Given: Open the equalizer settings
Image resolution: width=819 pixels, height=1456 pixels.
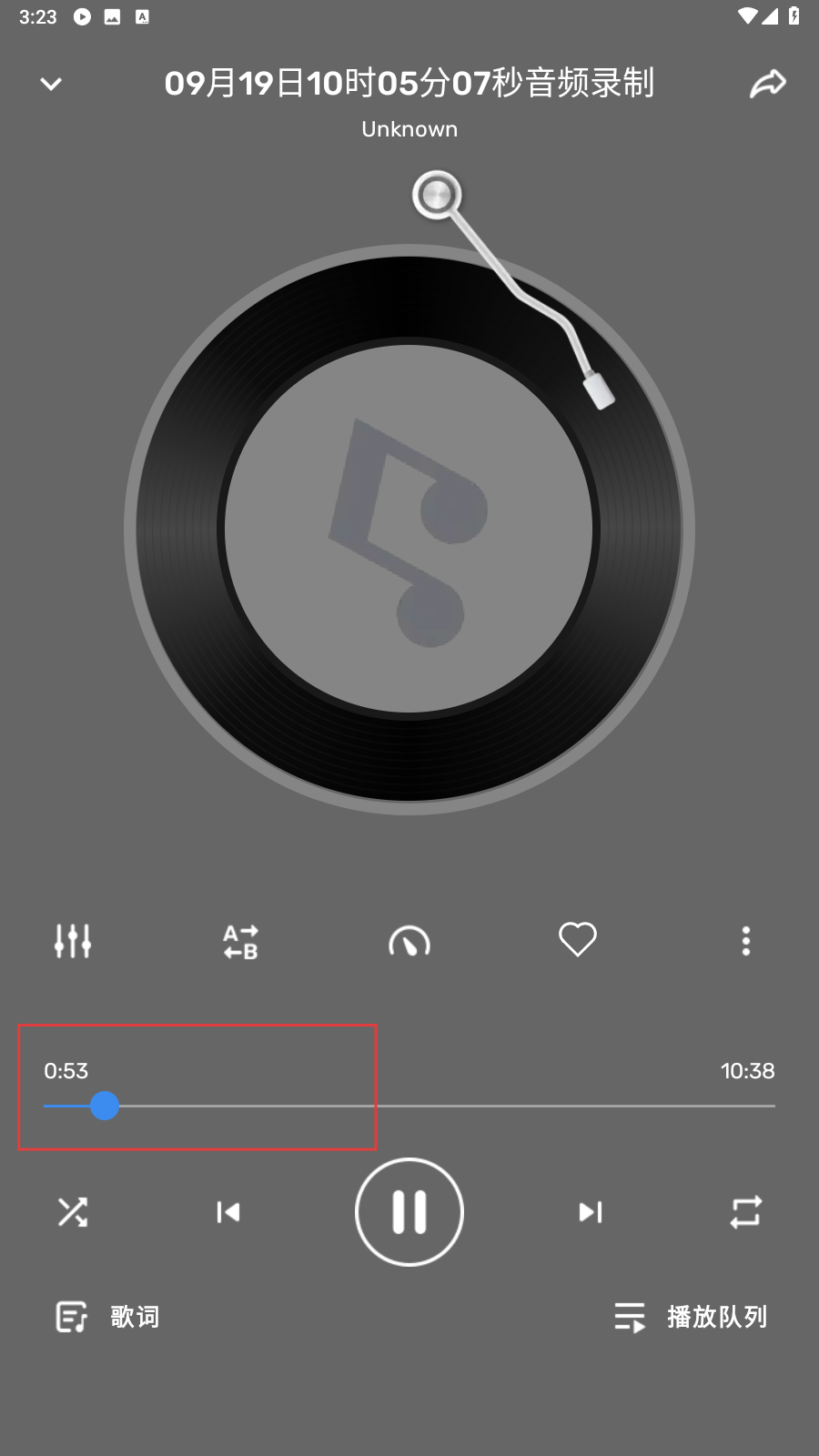Looking at the screenshot, I should coord(73,941).
